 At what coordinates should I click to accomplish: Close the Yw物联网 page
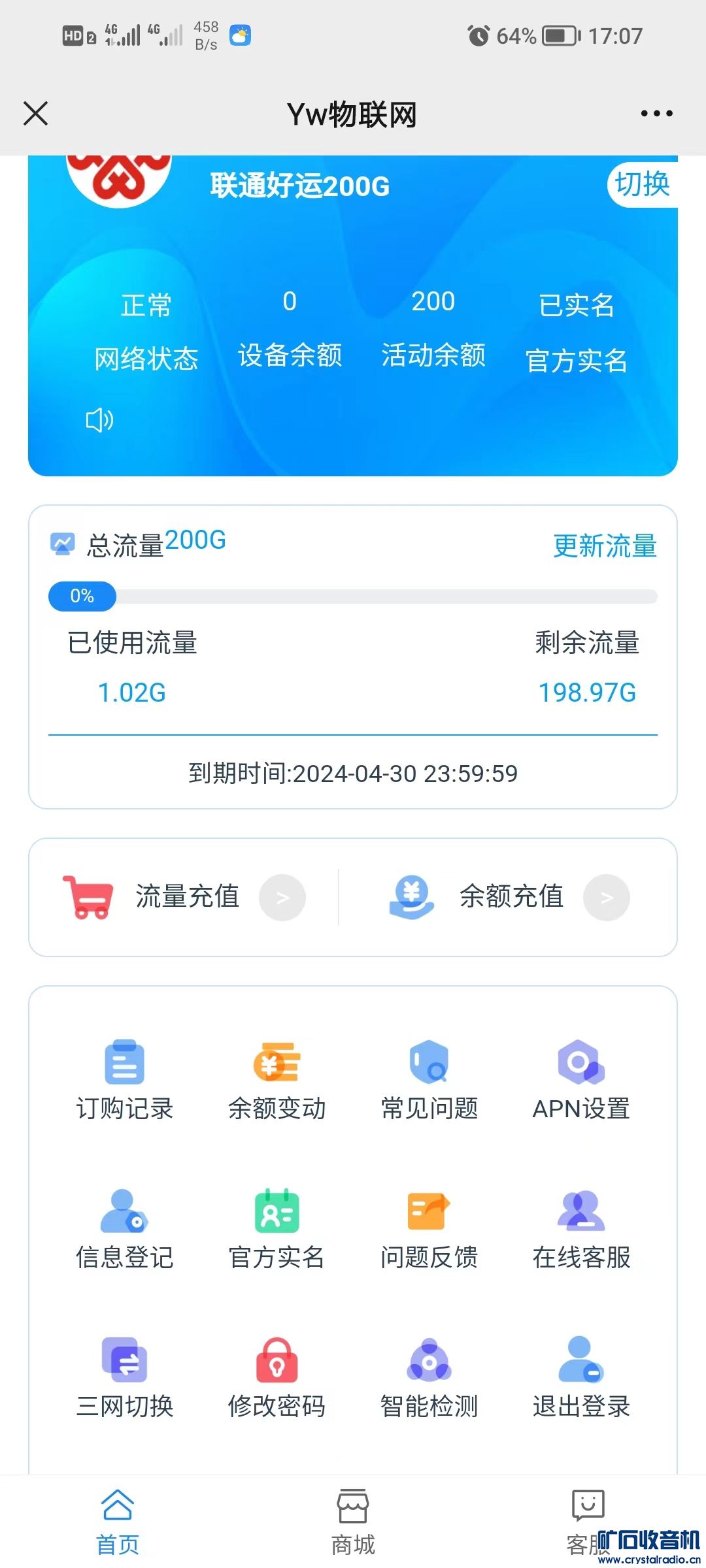36,114
